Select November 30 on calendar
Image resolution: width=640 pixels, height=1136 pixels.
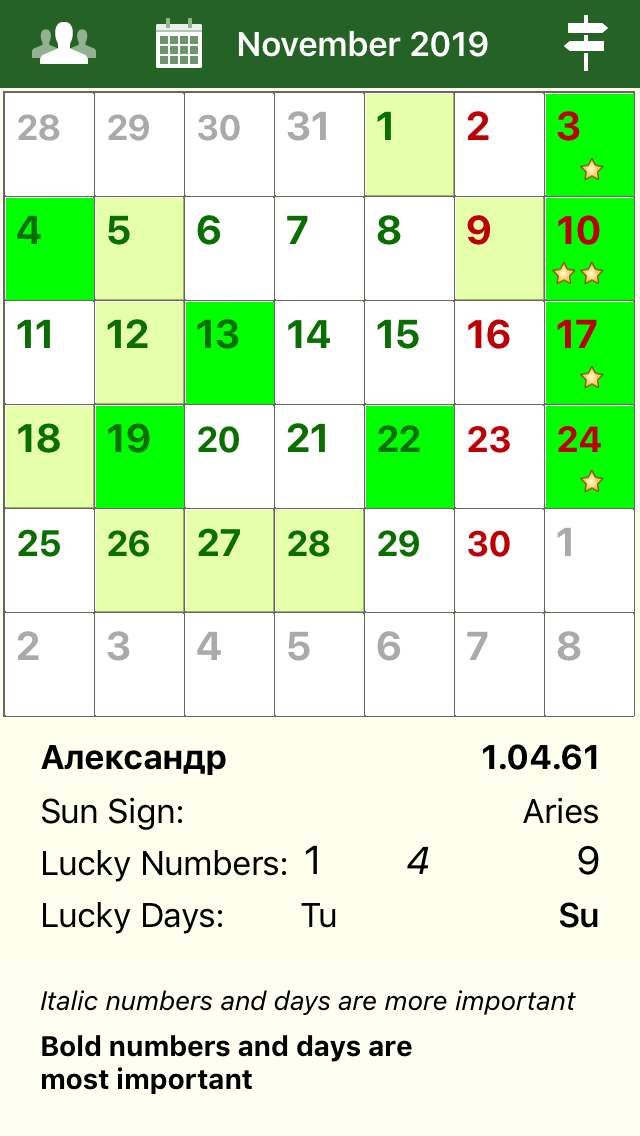[x=499, y=561]
